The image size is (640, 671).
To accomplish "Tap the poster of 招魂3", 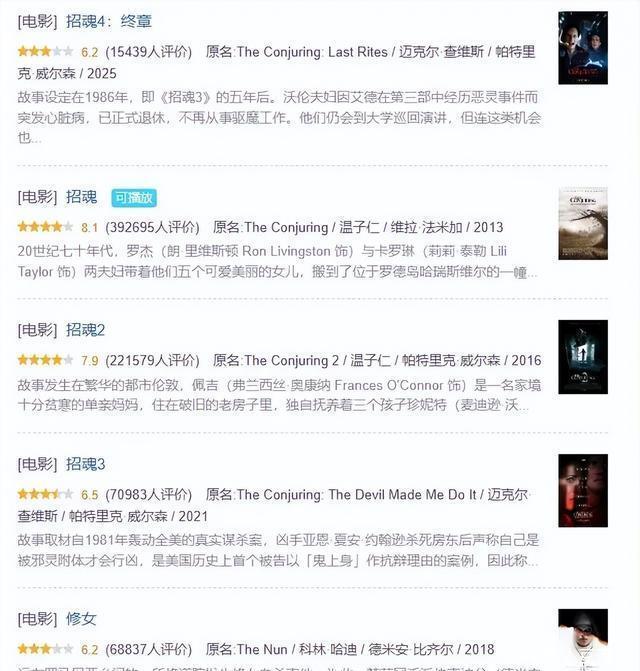I will [583, 491].
